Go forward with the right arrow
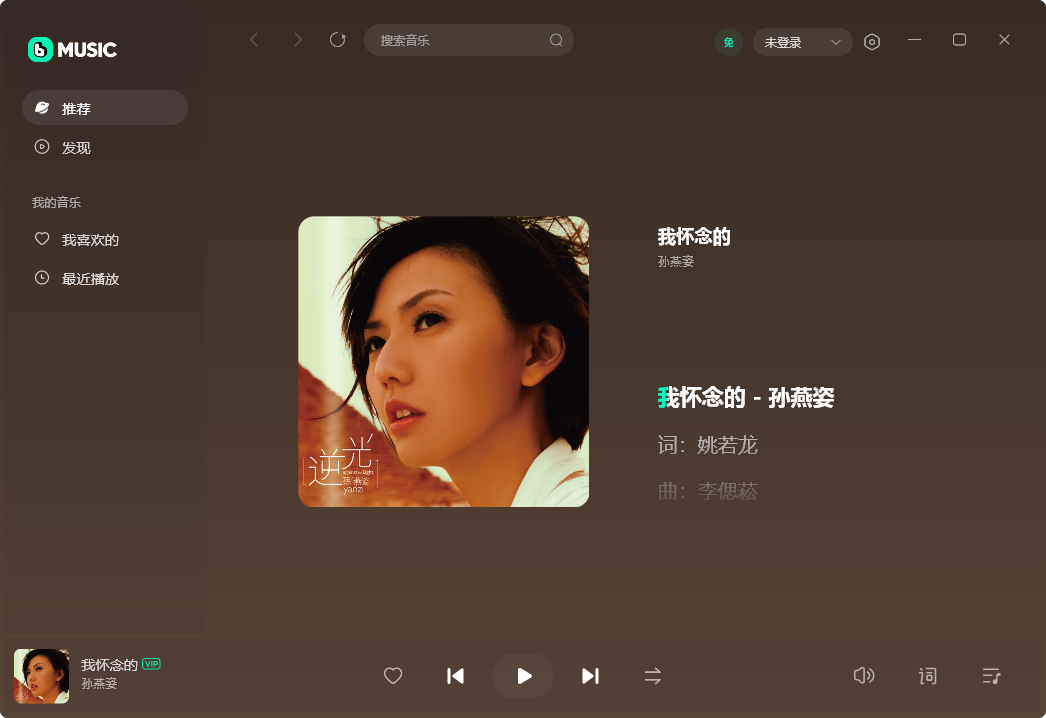Image resolution: width=1046 pixels, height=718 pixels. tap(297, 40)
